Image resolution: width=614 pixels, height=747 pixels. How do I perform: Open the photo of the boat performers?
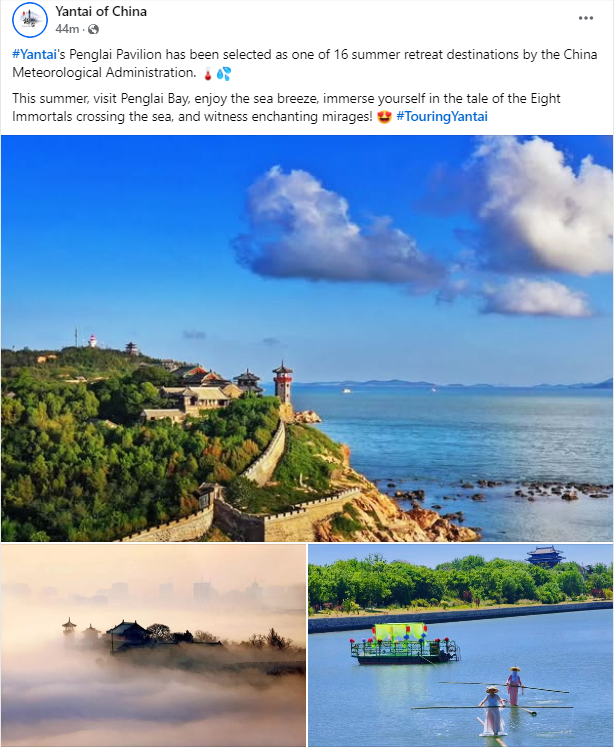click(x=460, y=645)
